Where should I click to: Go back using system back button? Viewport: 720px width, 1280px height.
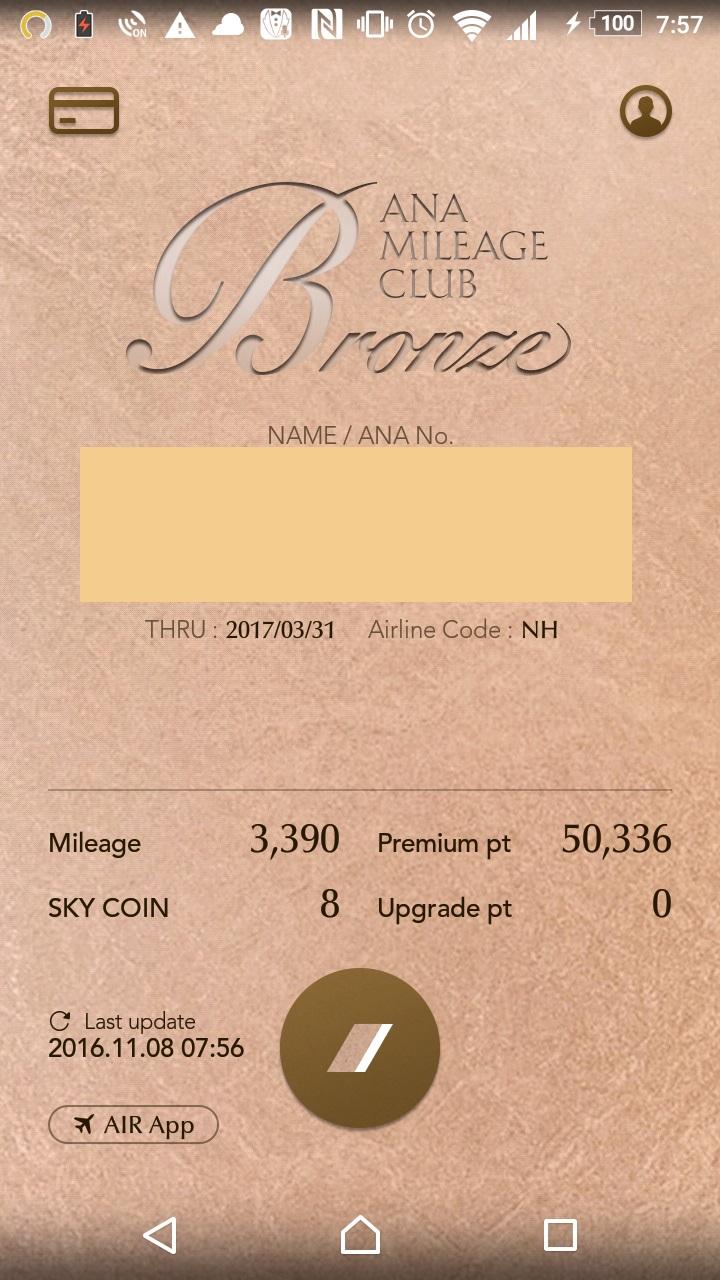[160, 1235]
